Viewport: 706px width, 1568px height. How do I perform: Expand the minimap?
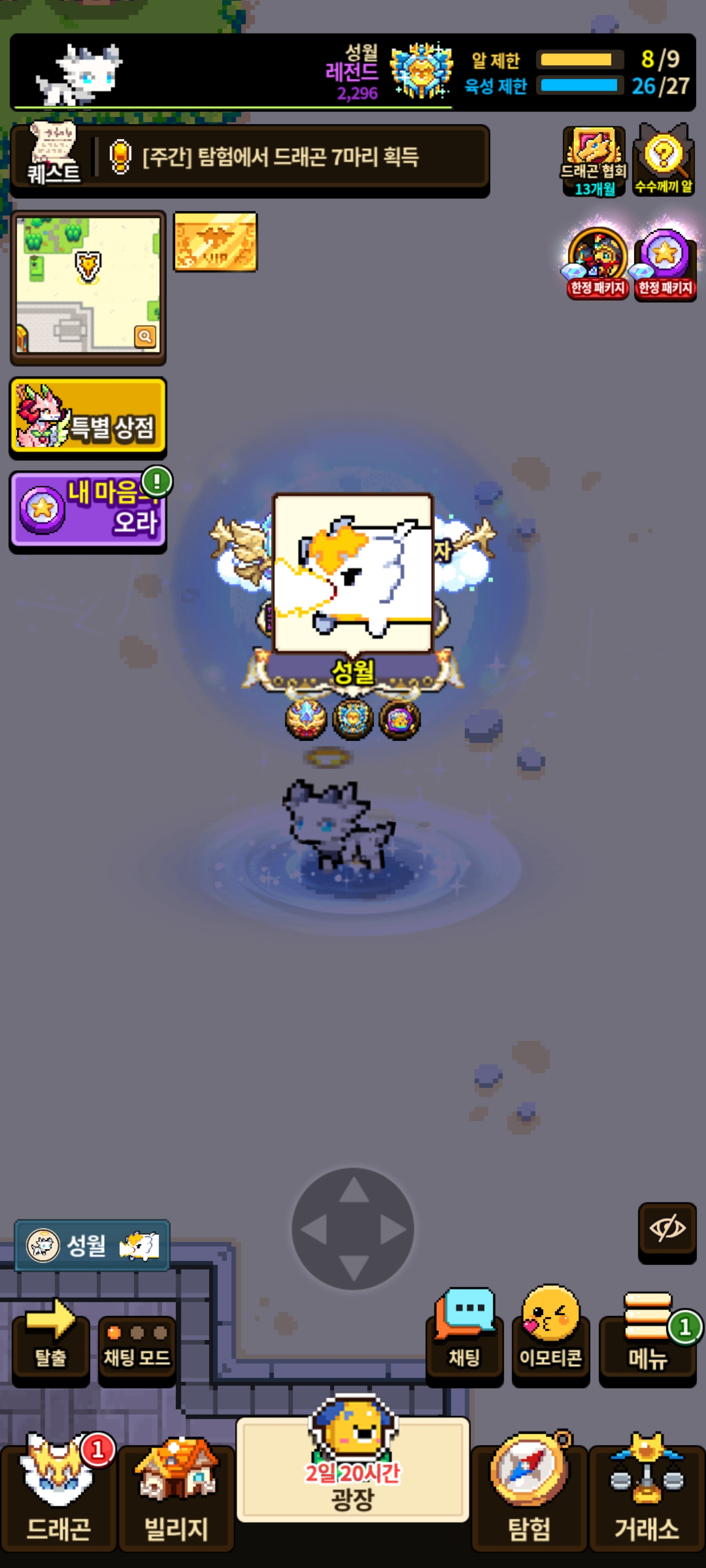(145, 336)
